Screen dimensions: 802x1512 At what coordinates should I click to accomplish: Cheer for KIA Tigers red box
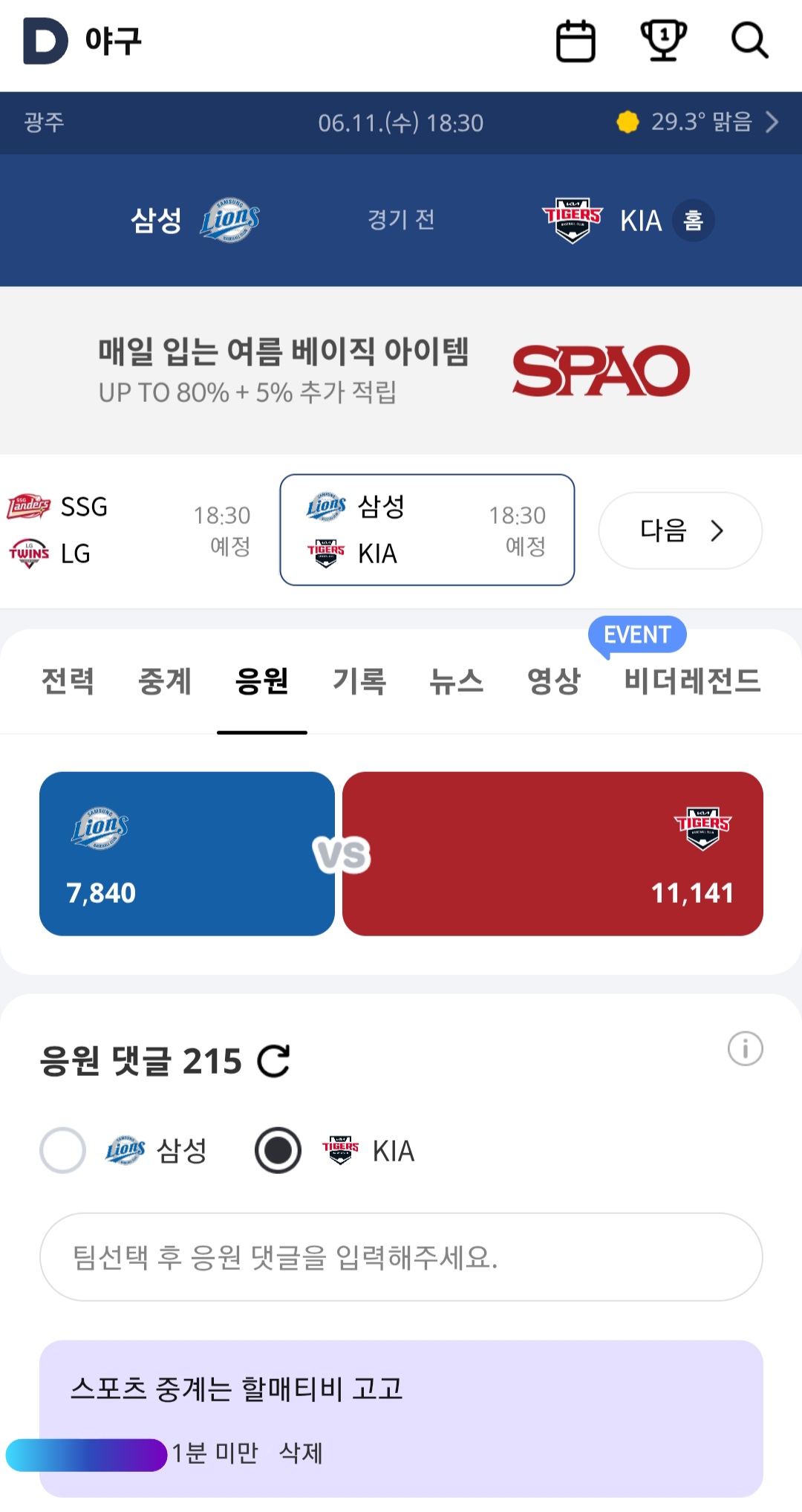click(x=552, y=854)
